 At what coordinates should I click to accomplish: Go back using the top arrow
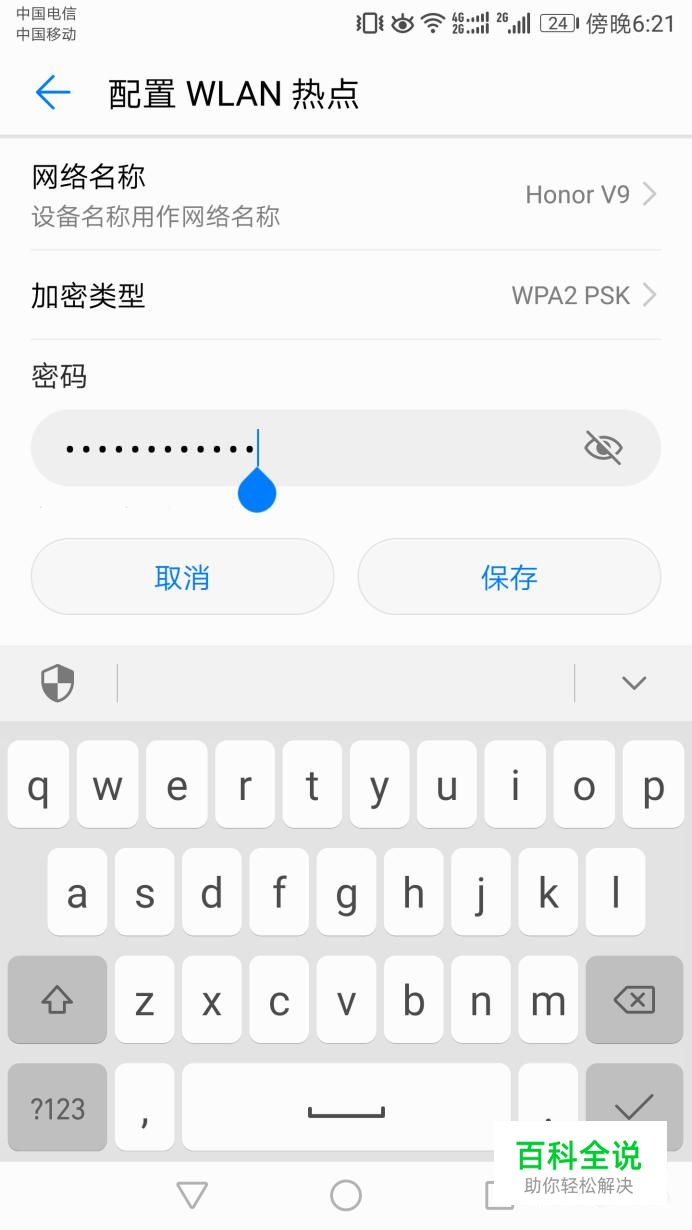[53, 93]
